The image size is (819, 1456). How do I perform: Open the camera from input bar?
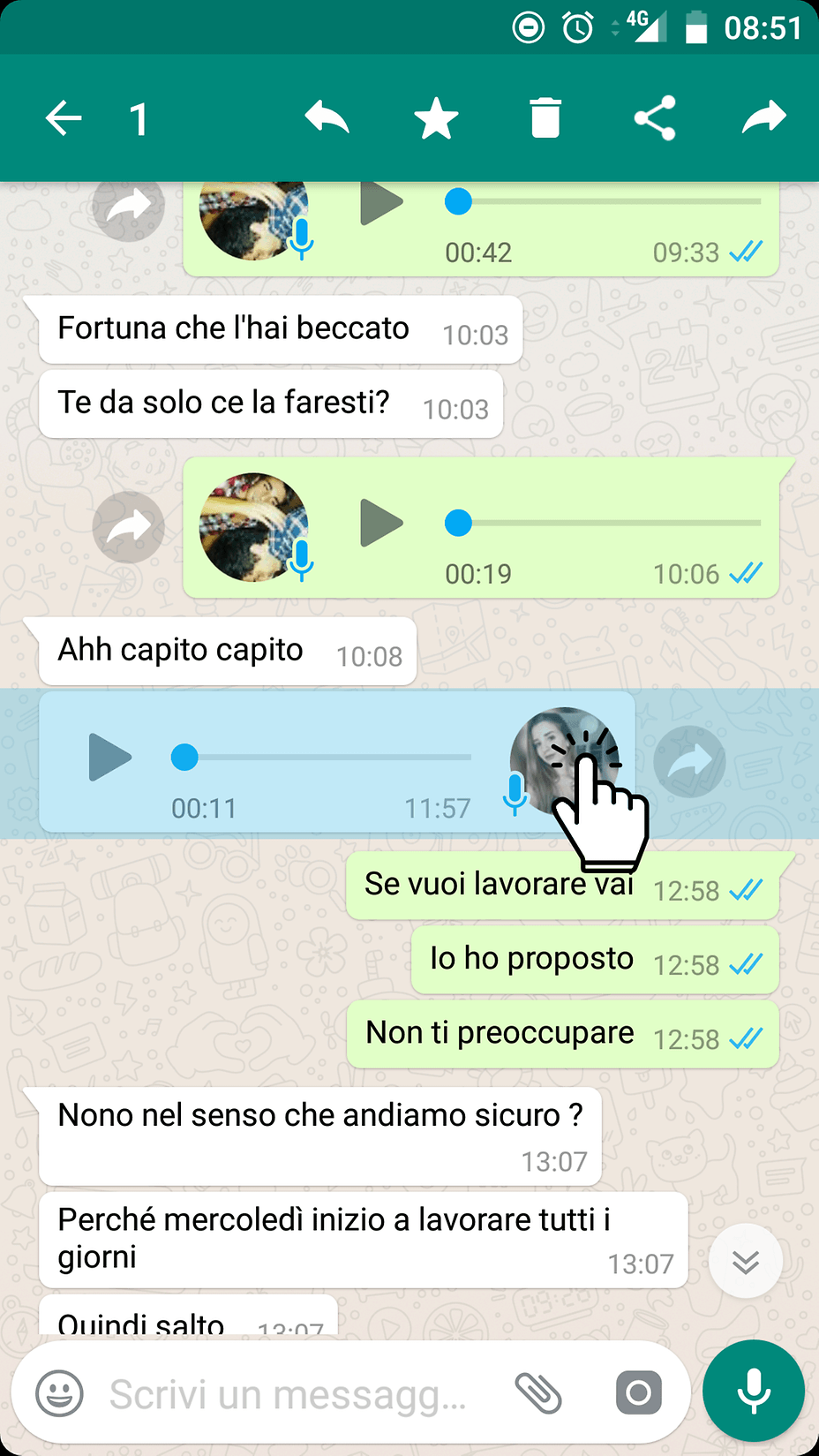(638, 1393)
